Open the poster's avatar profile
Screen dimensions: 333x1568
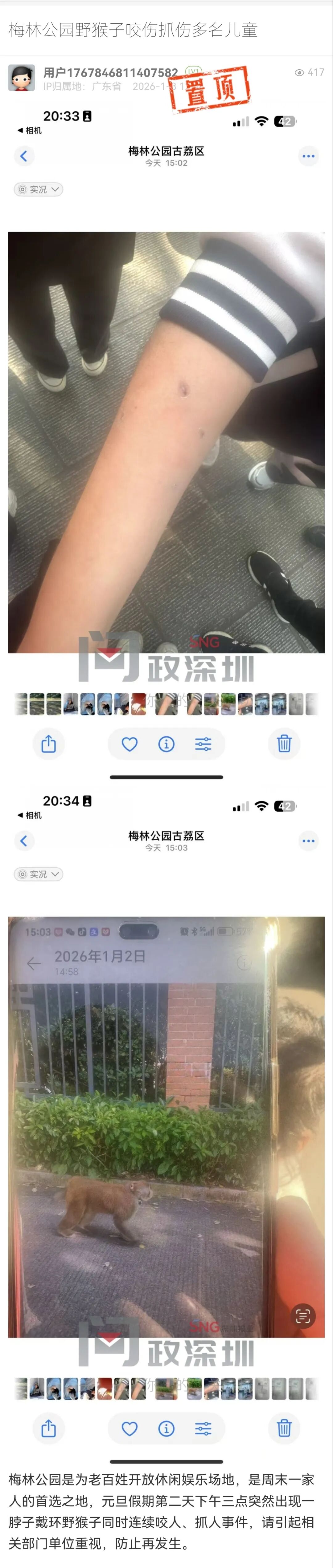(21, 79)
